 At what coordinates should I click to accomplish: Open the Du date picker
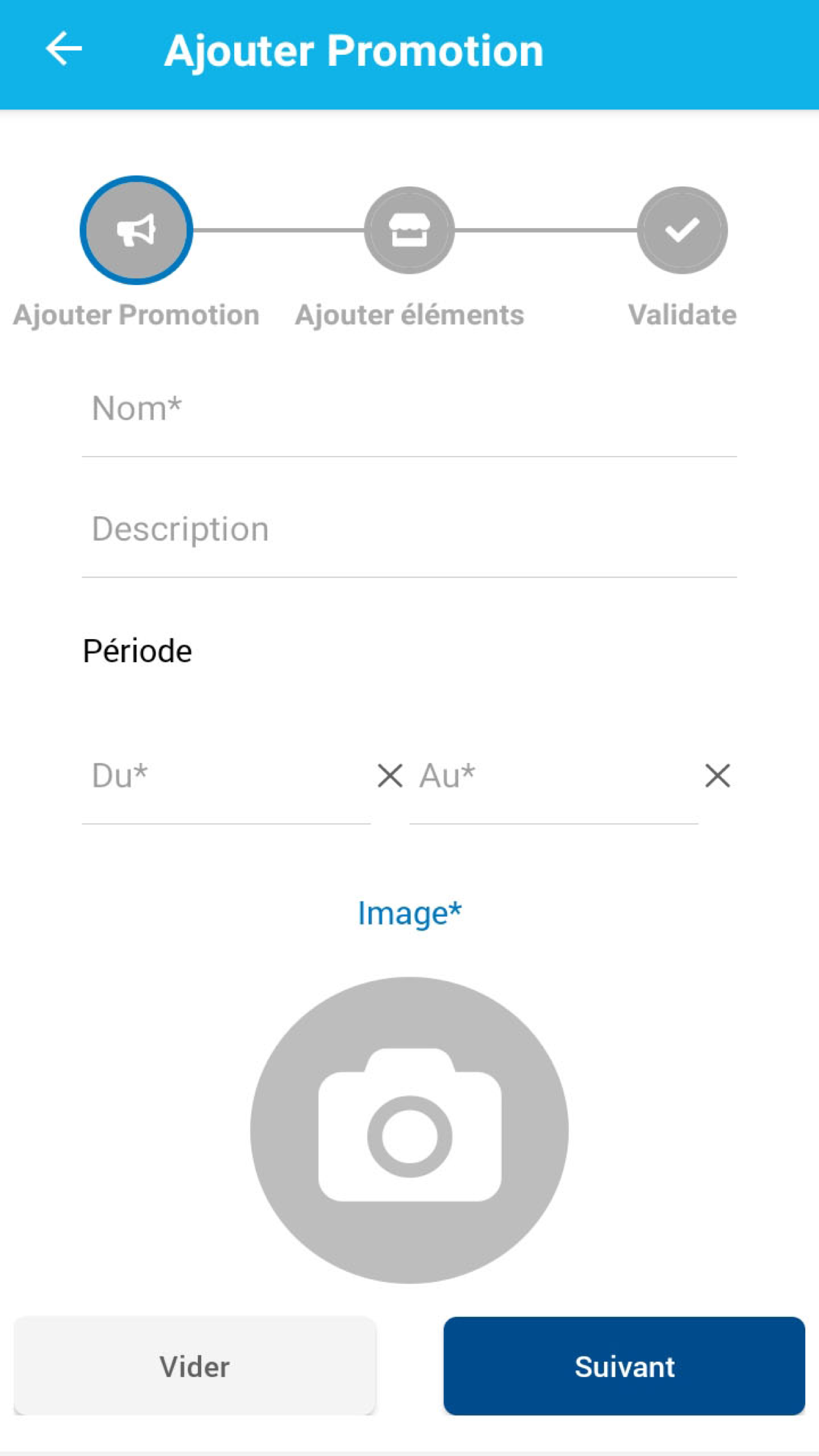(x=198, y=778)
